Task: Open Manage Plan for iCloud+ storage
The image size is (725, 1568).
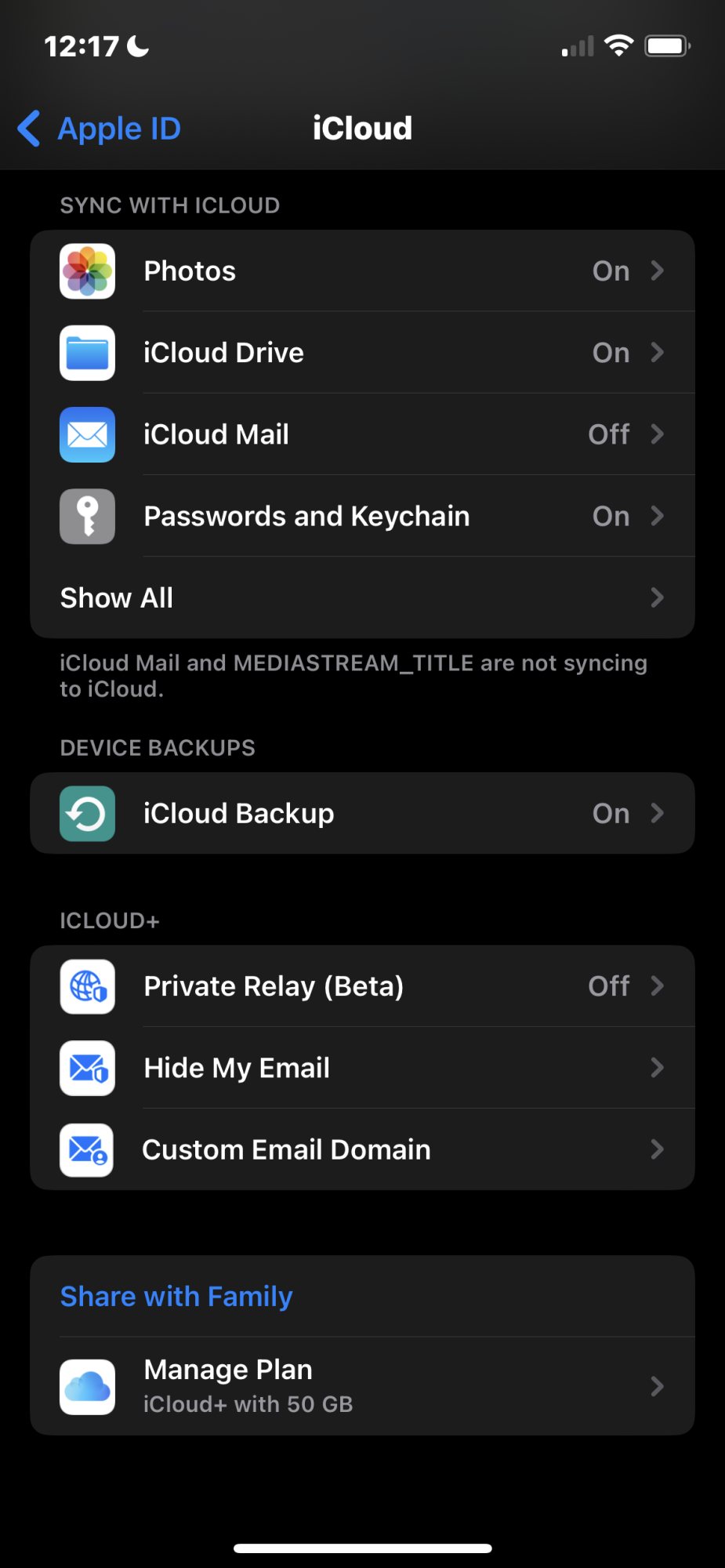Action: pos(362,1386)
